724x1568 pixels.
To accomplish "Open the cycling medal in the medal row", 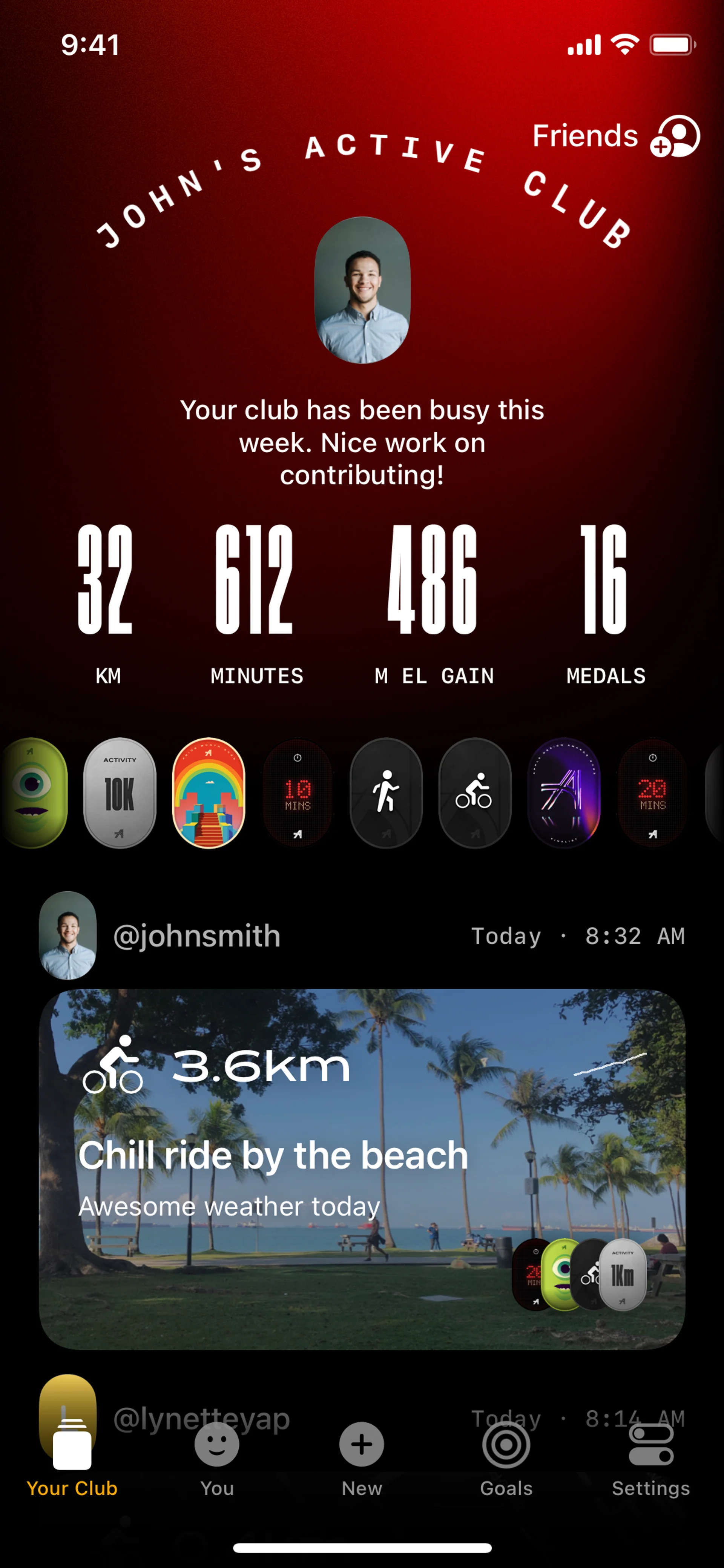I will tap(474, 792).
